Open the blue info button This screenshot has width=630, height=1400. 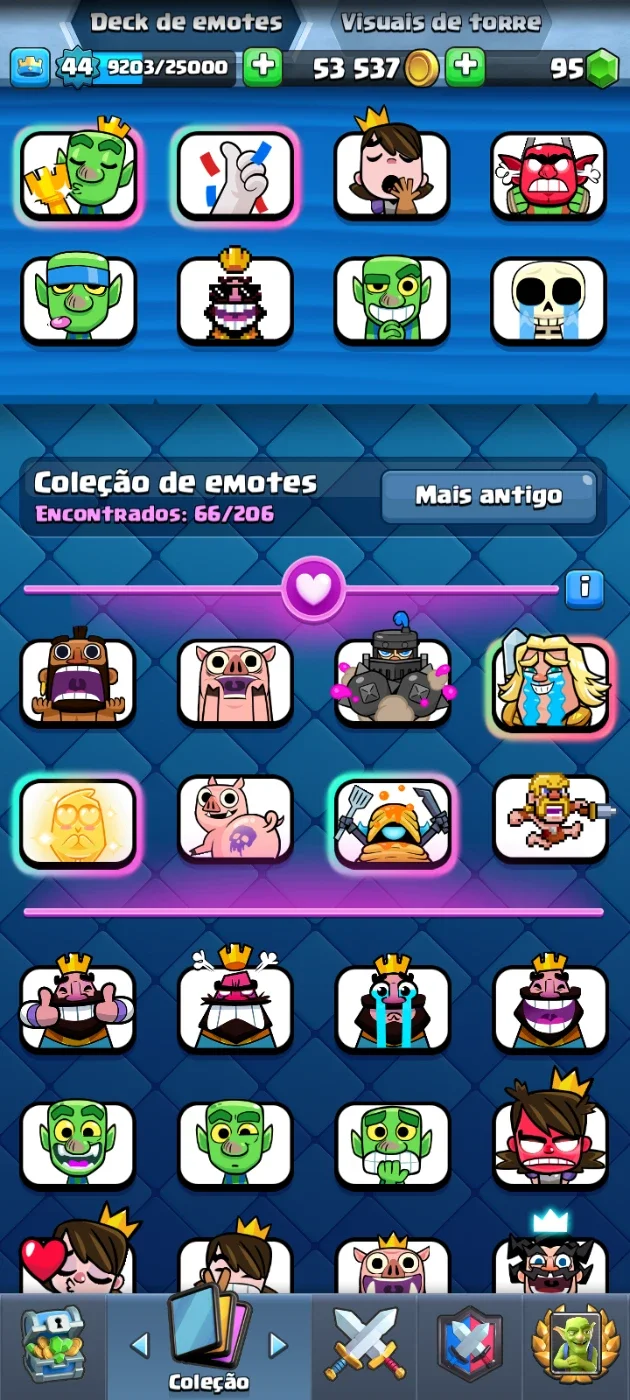584,590
